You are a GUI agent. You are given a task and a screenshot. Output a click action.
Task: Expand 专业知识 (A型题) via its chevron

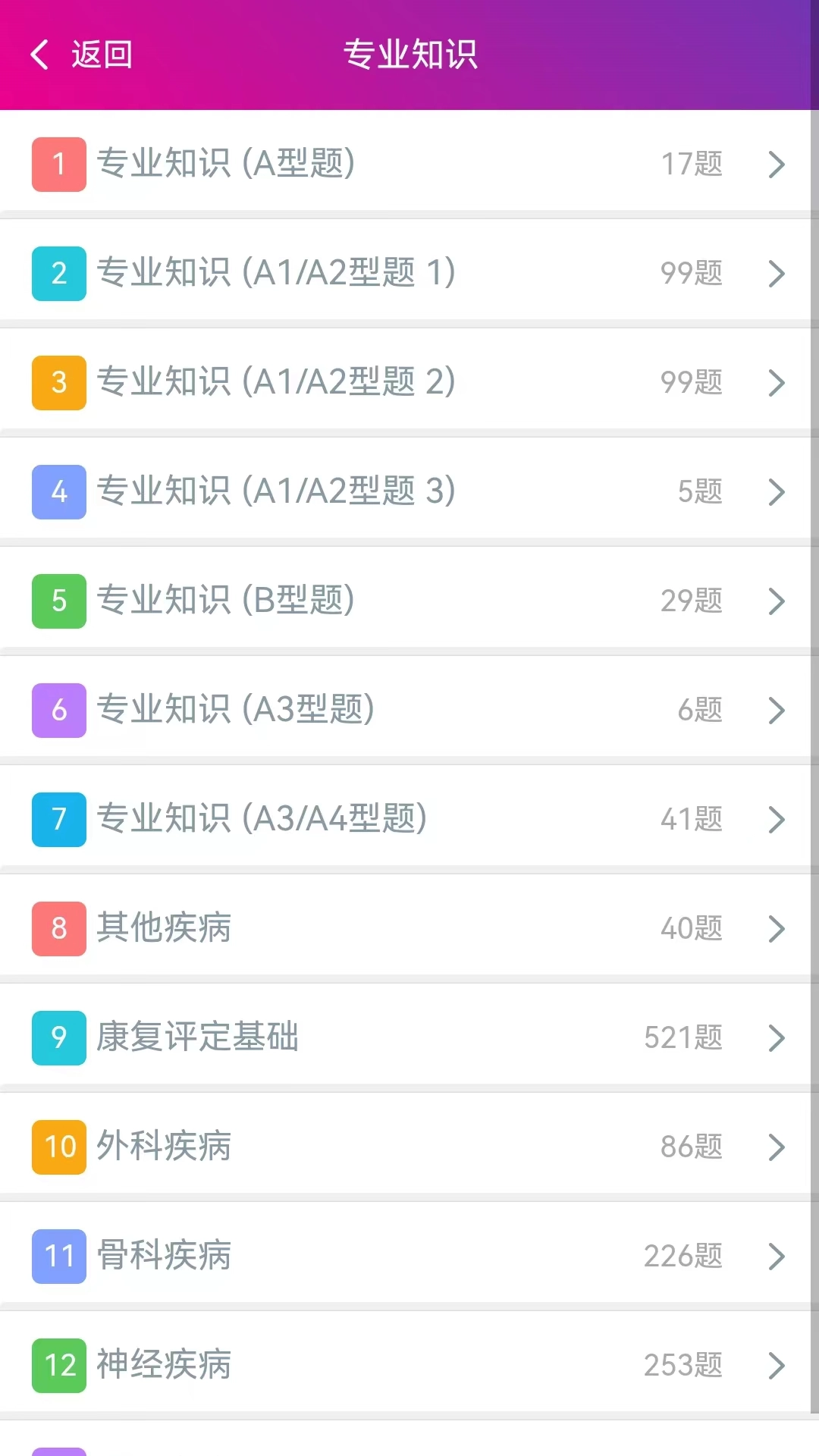click(777, 164)
